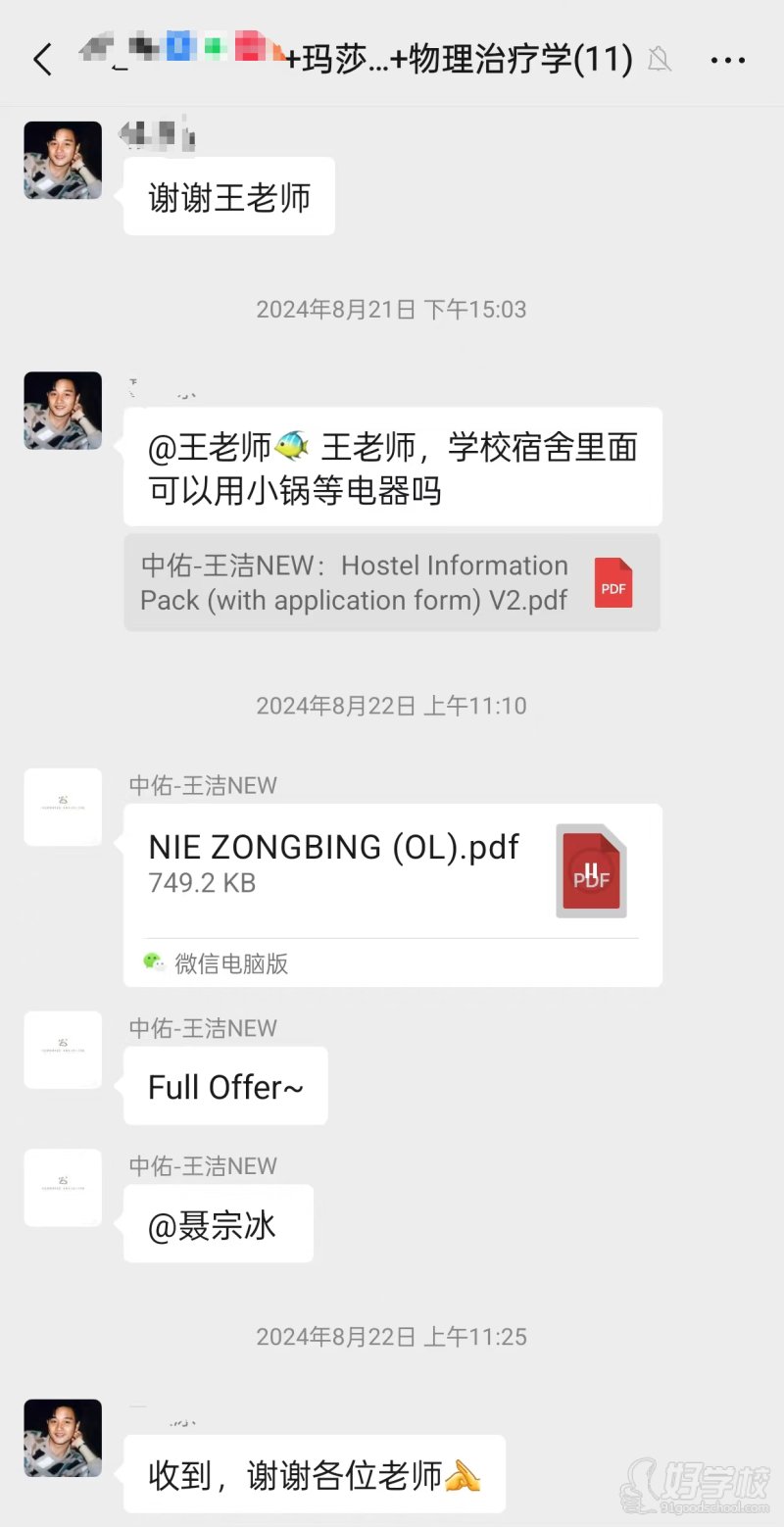Open the PDF icon on NIE ZONGBING file

point(592,870)
